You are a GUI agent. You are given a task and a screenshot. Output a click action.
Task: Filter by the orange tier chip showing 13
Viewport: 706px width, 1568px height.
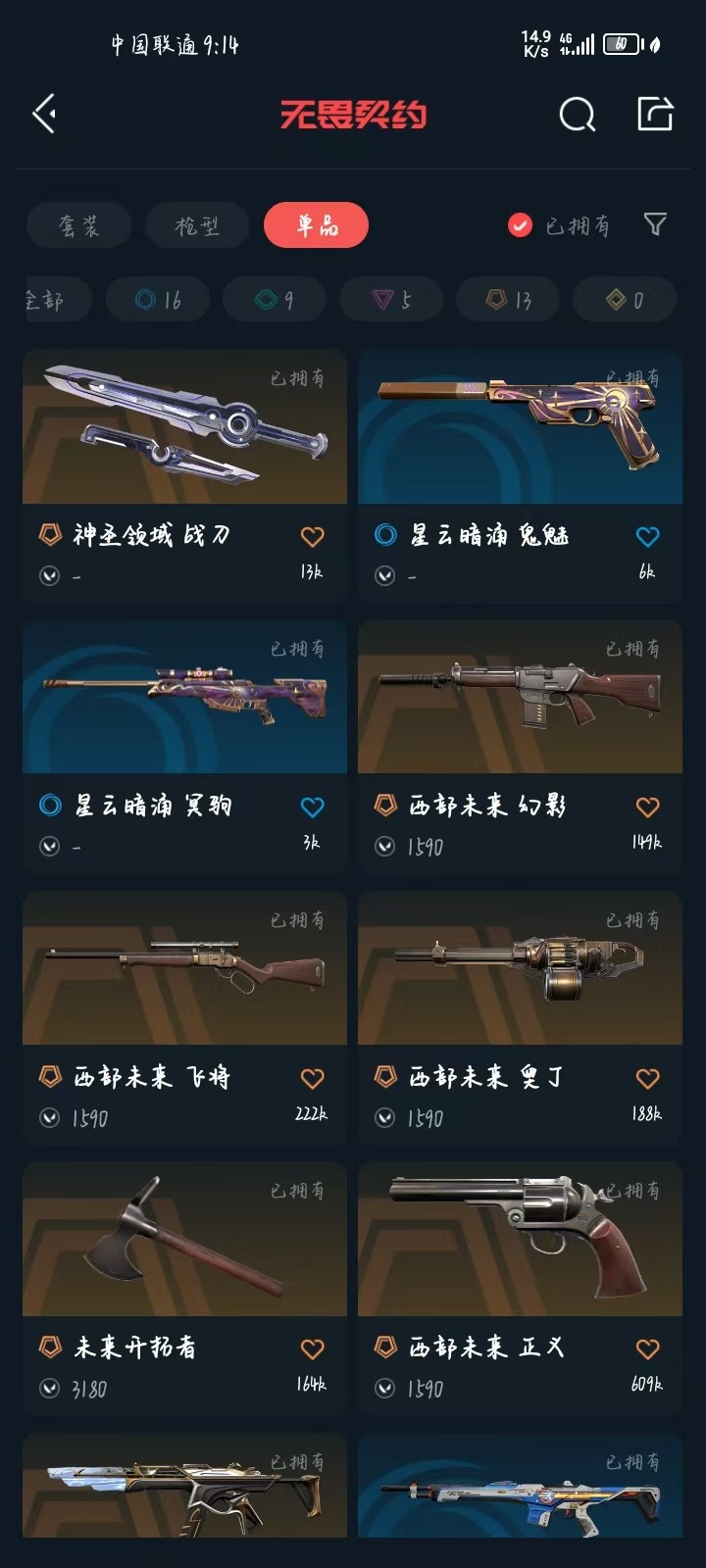click(x=508, y=300)
